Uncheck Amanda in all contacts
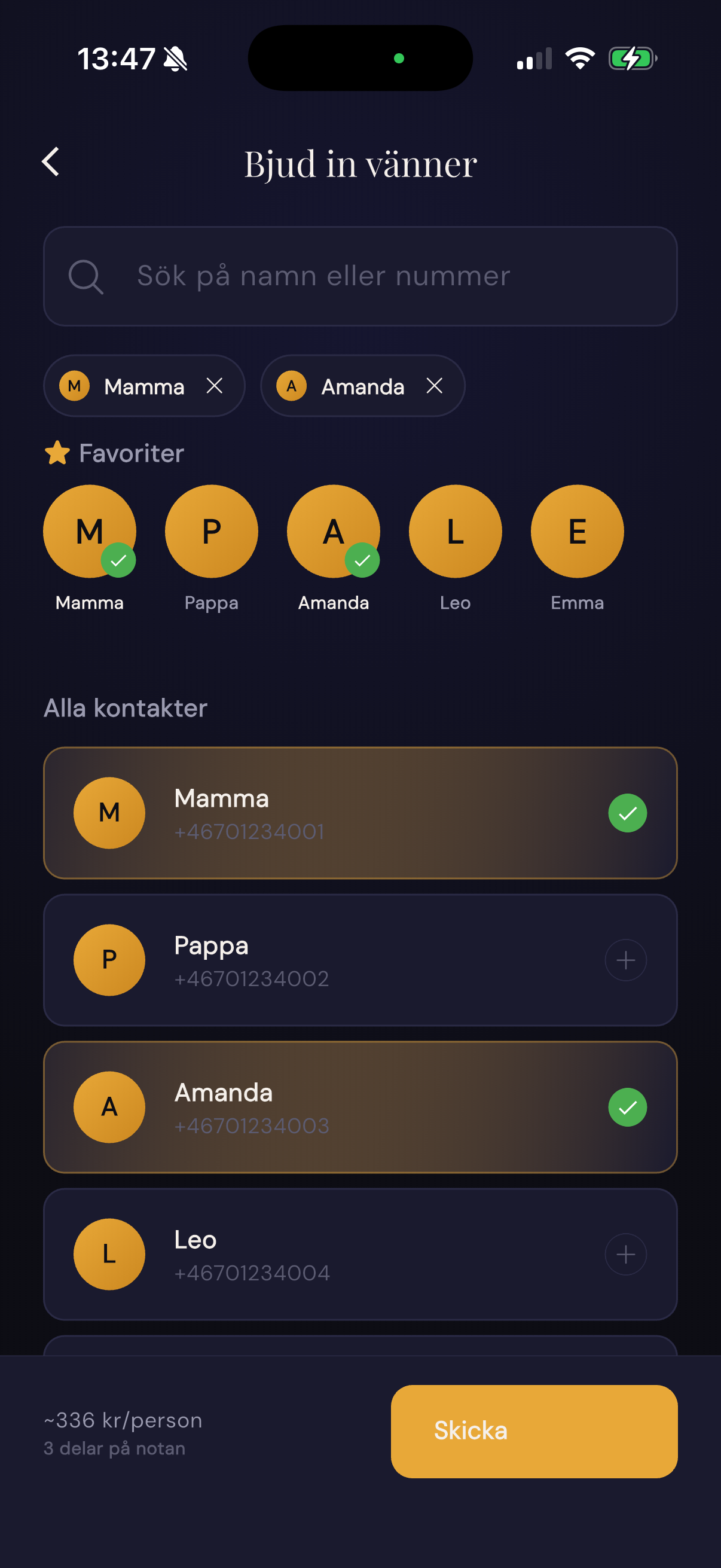Screen dimensions: 721x1568 (627, 1107)
